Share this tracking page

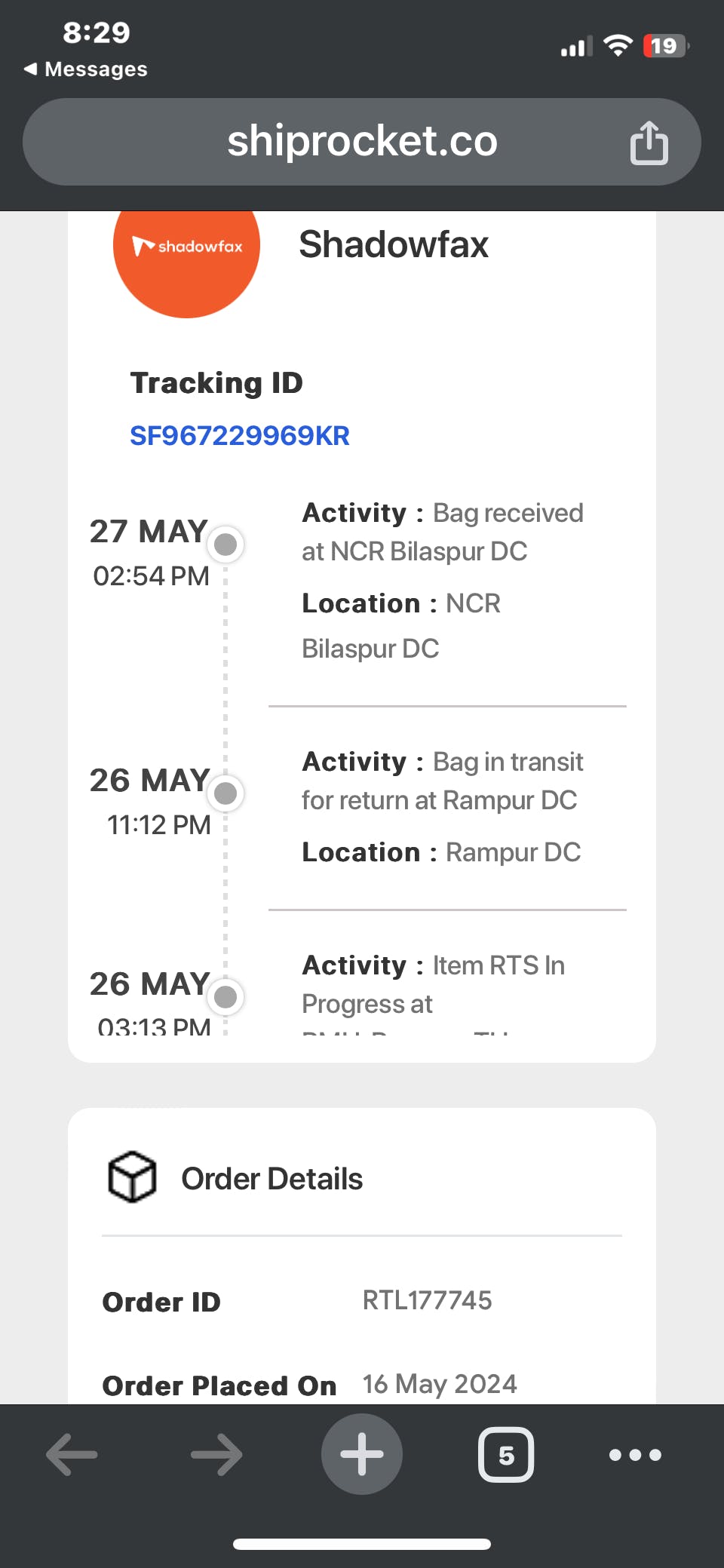(x=649, y=143)
